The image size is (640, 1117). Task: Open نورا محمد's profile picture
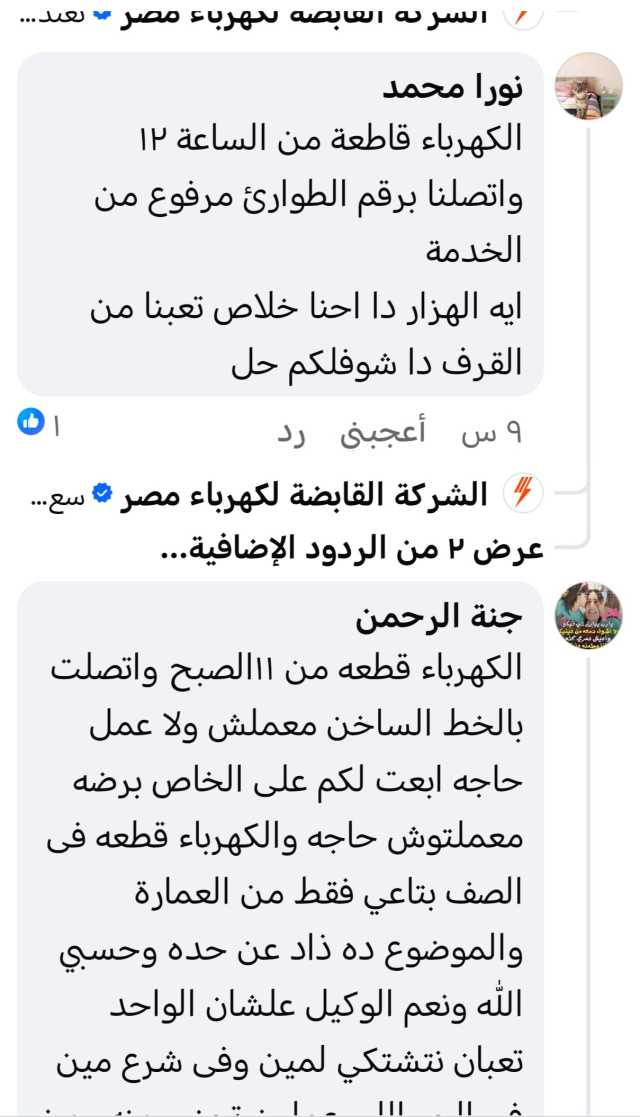tap(589, 86)
